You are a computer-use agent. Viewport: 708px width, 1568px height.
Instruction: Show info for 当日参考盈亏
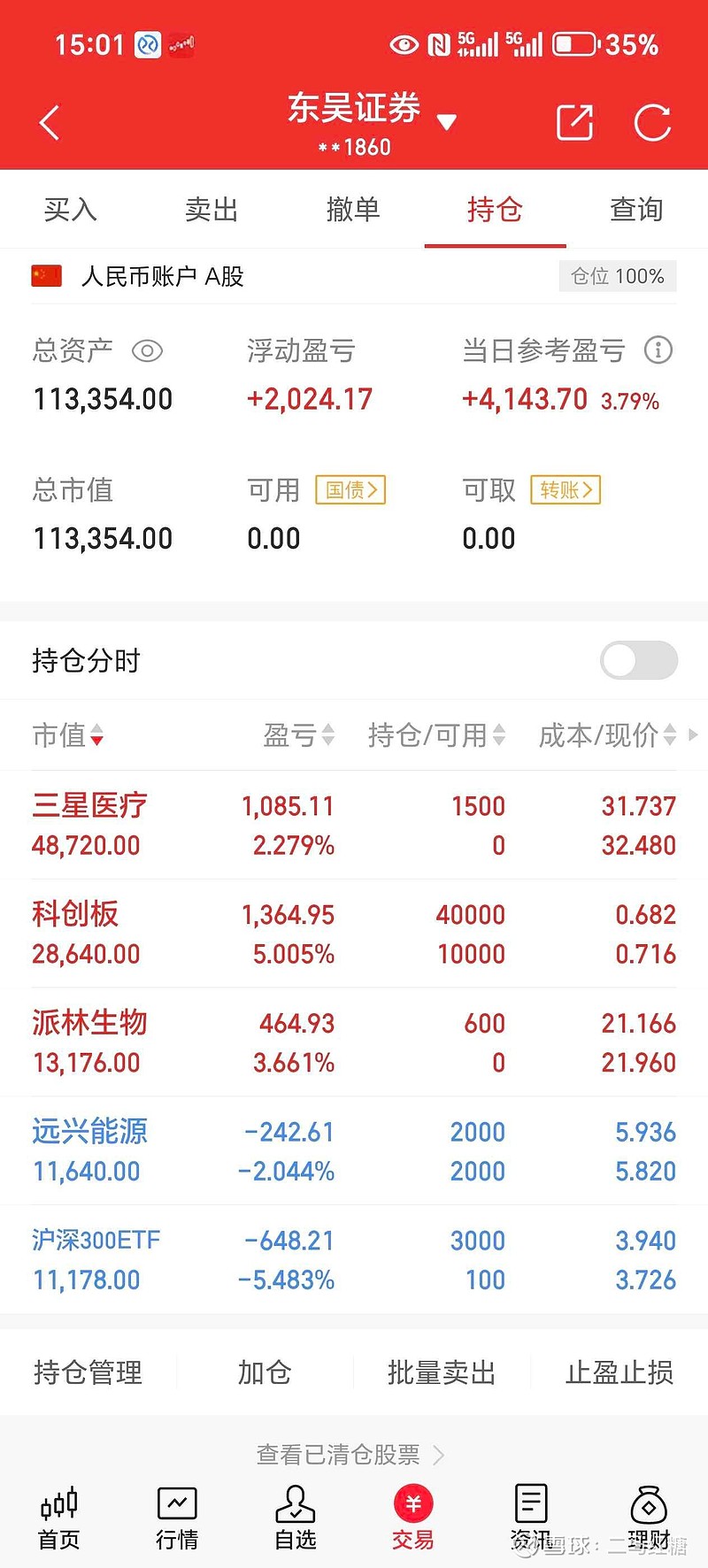coord(658,350)
